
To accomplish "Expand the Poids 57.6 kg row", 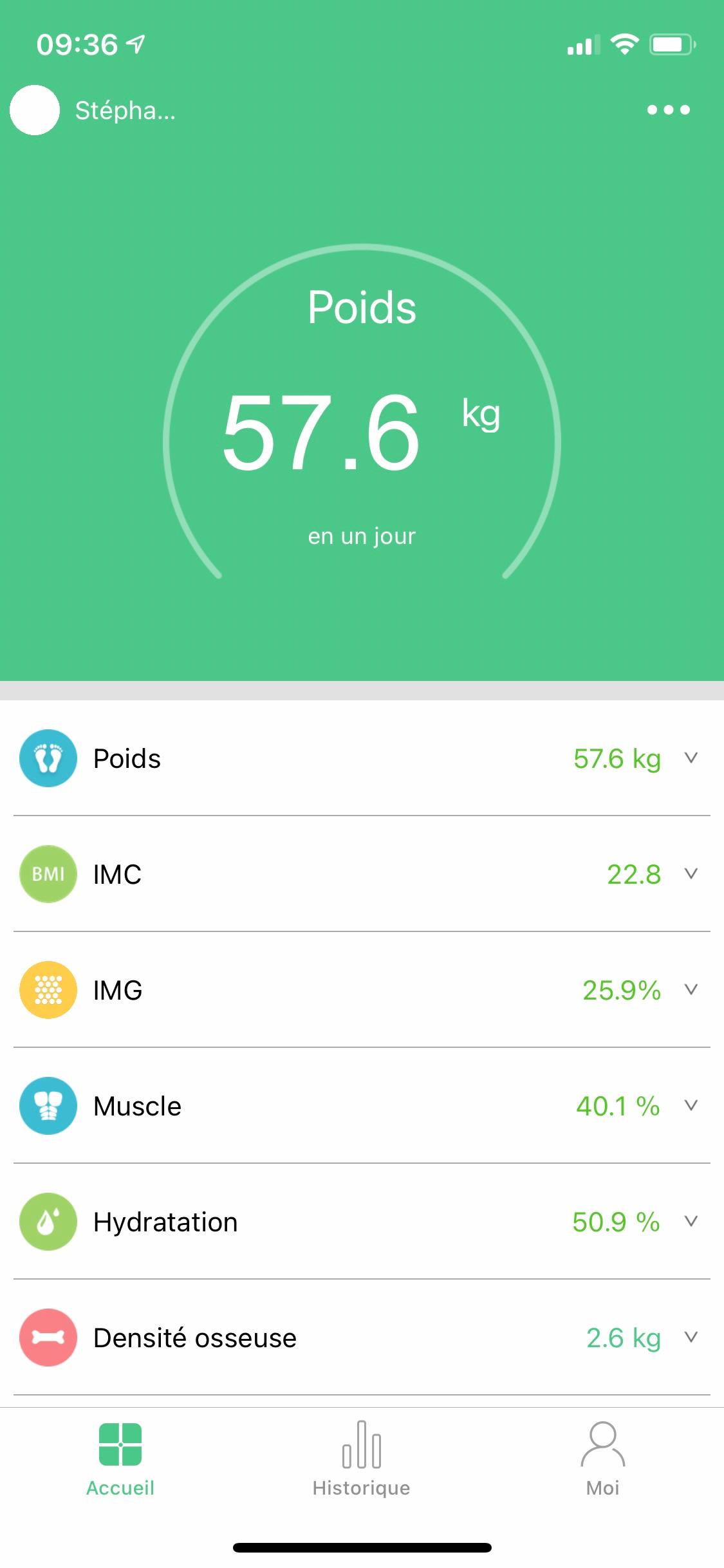I will point(691,758).
